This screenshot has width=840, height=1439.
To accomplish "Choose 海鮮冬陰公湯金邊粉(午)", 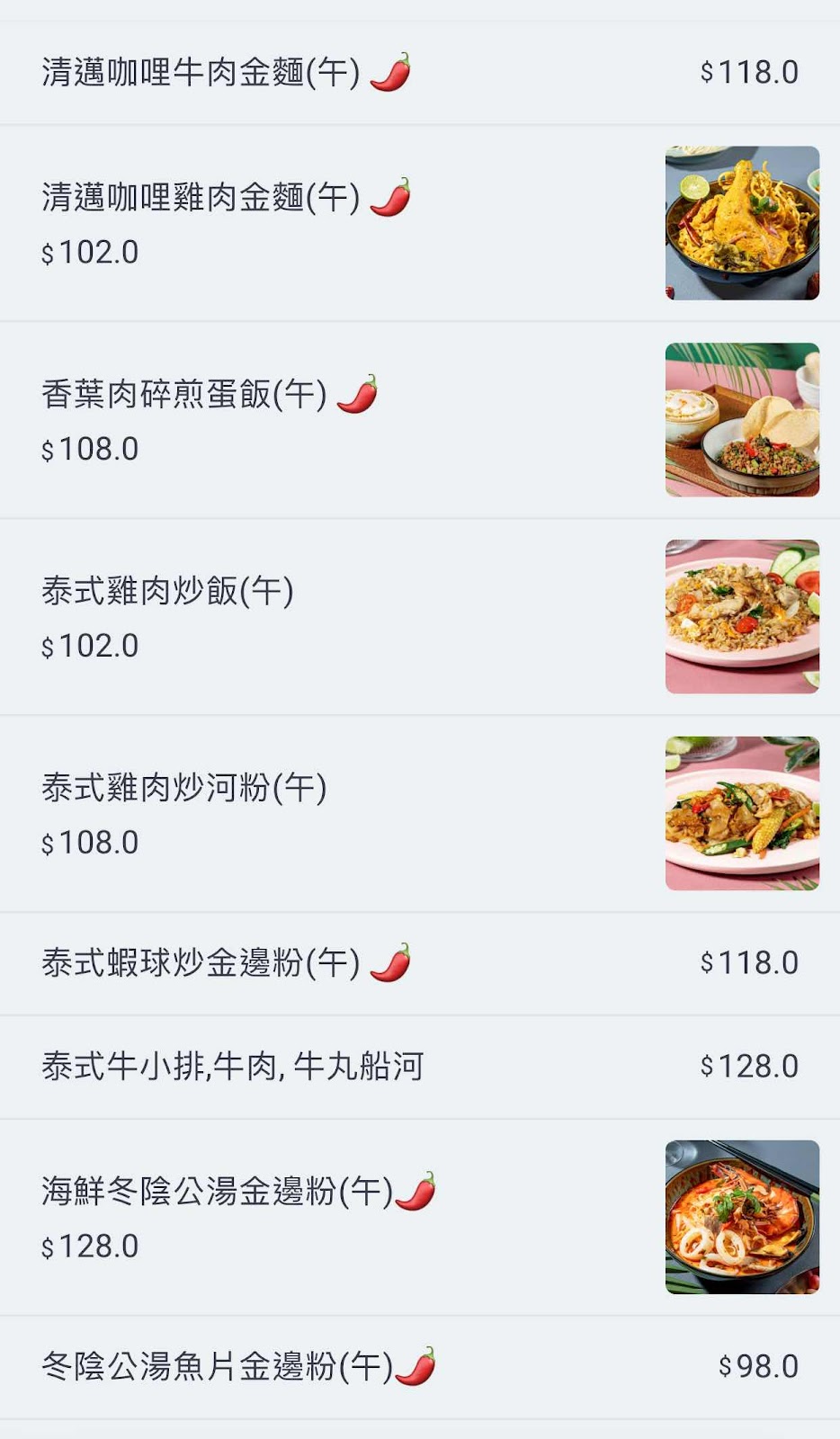I will pyautogui.click(x=420, y=1218).
